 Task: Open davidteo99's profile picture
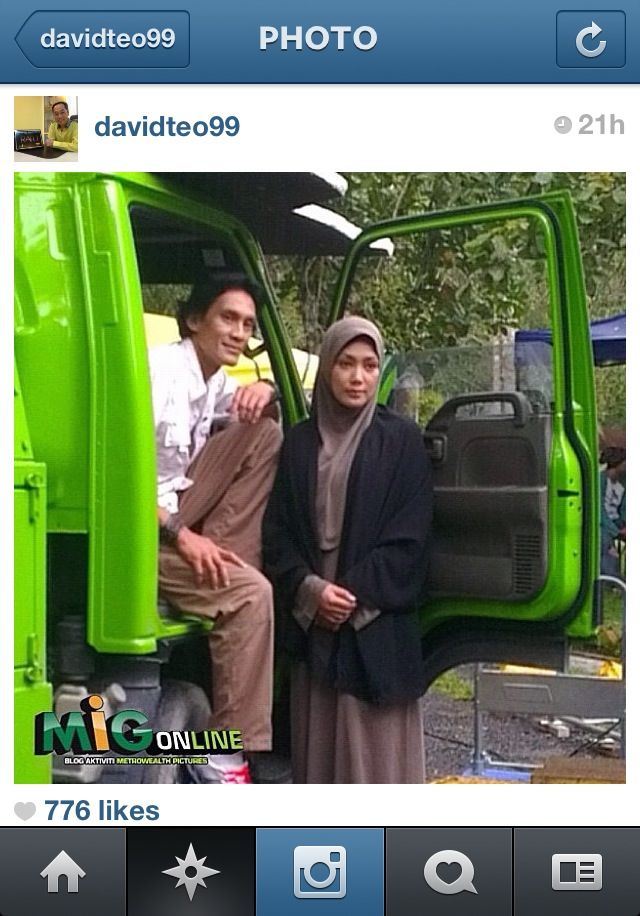pyautogui.click(x=46, y=128)
